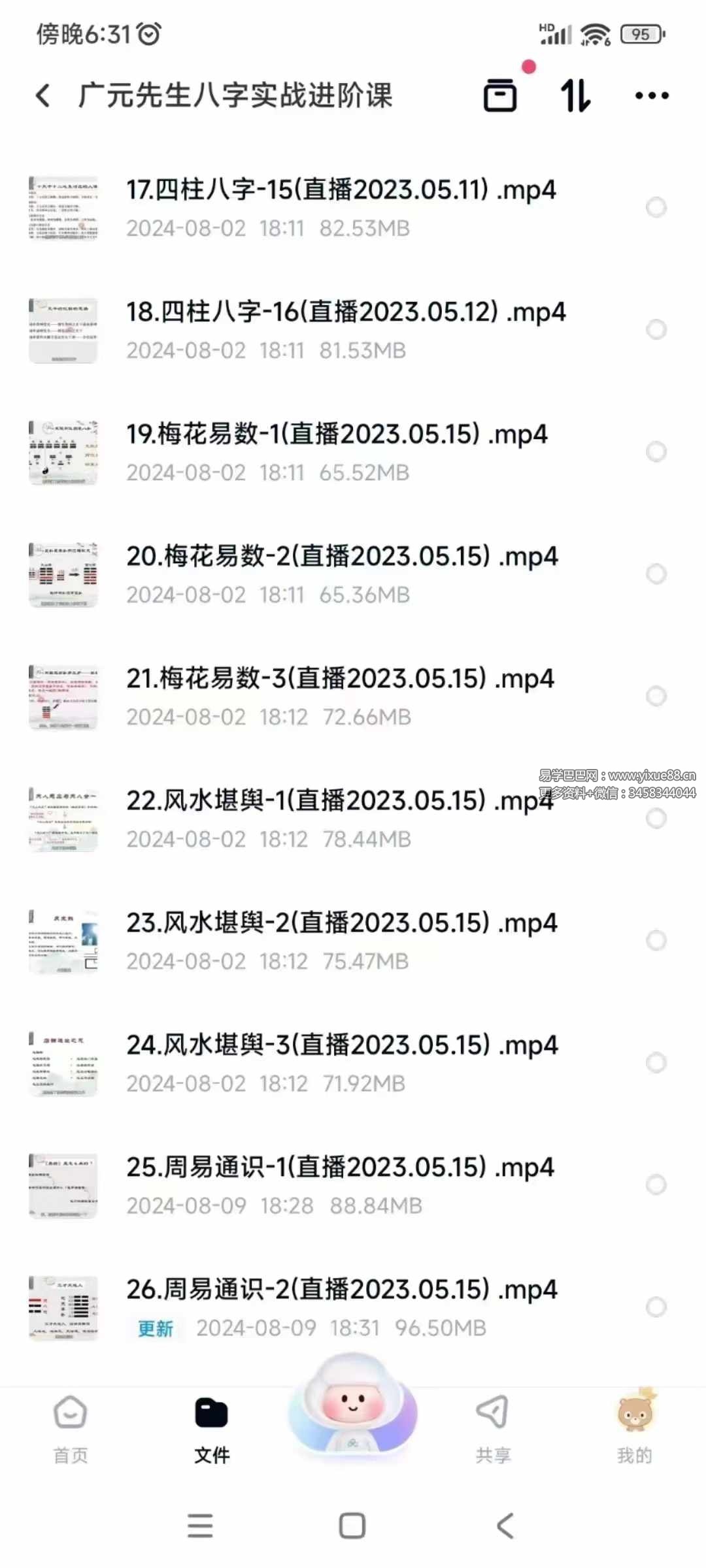Open the video 18.四柱八字-16

coord(345,313)
